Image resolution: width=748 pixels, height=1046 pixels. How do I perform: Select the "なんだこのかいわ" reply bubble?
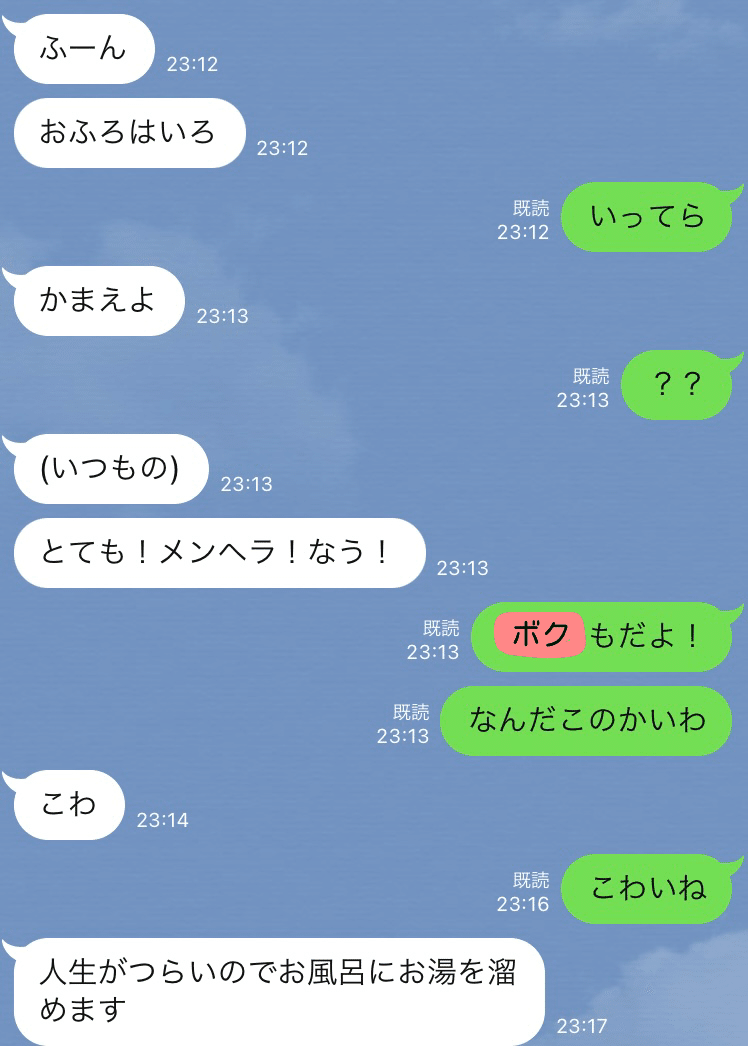coord(585,720)
